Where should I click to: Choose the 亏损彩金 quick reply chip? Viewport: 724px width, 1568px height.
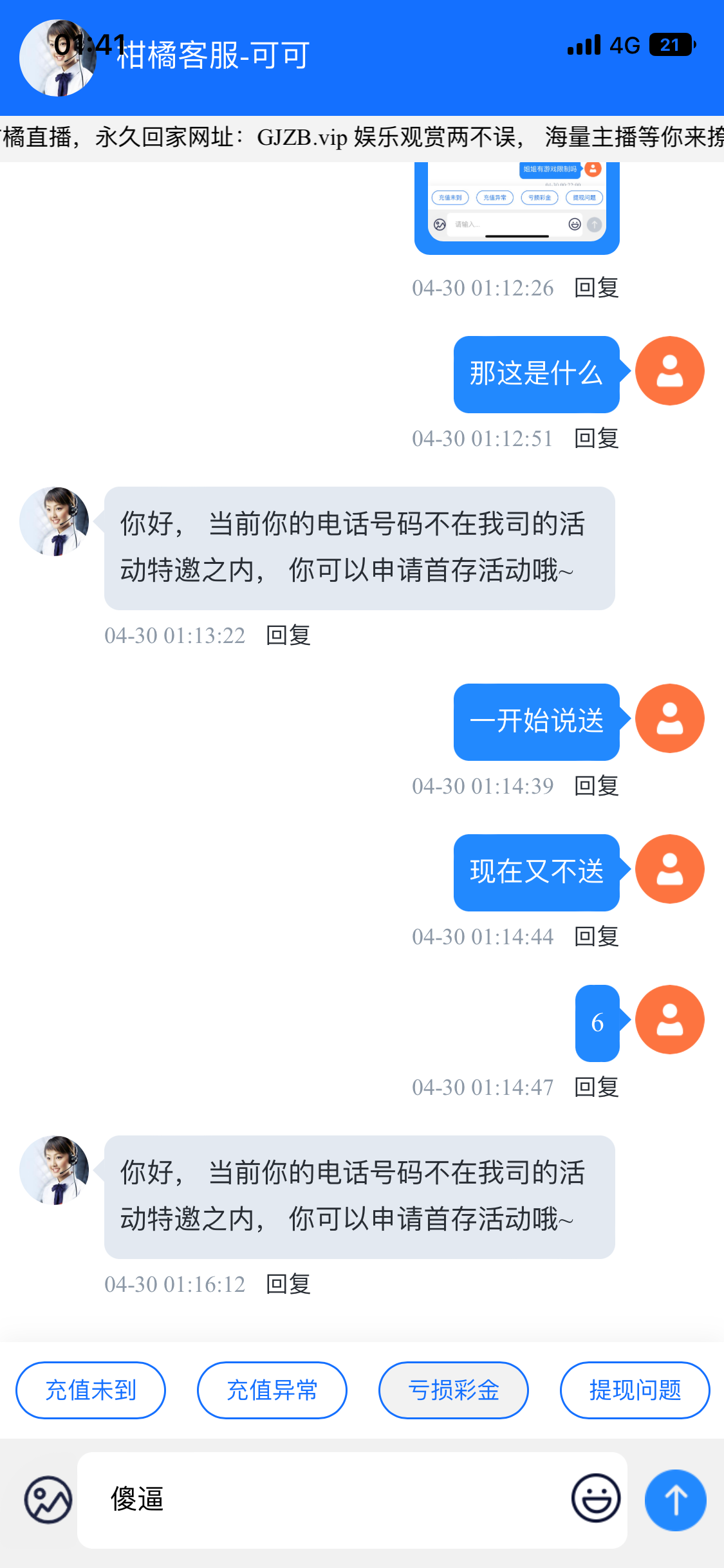454,1390
